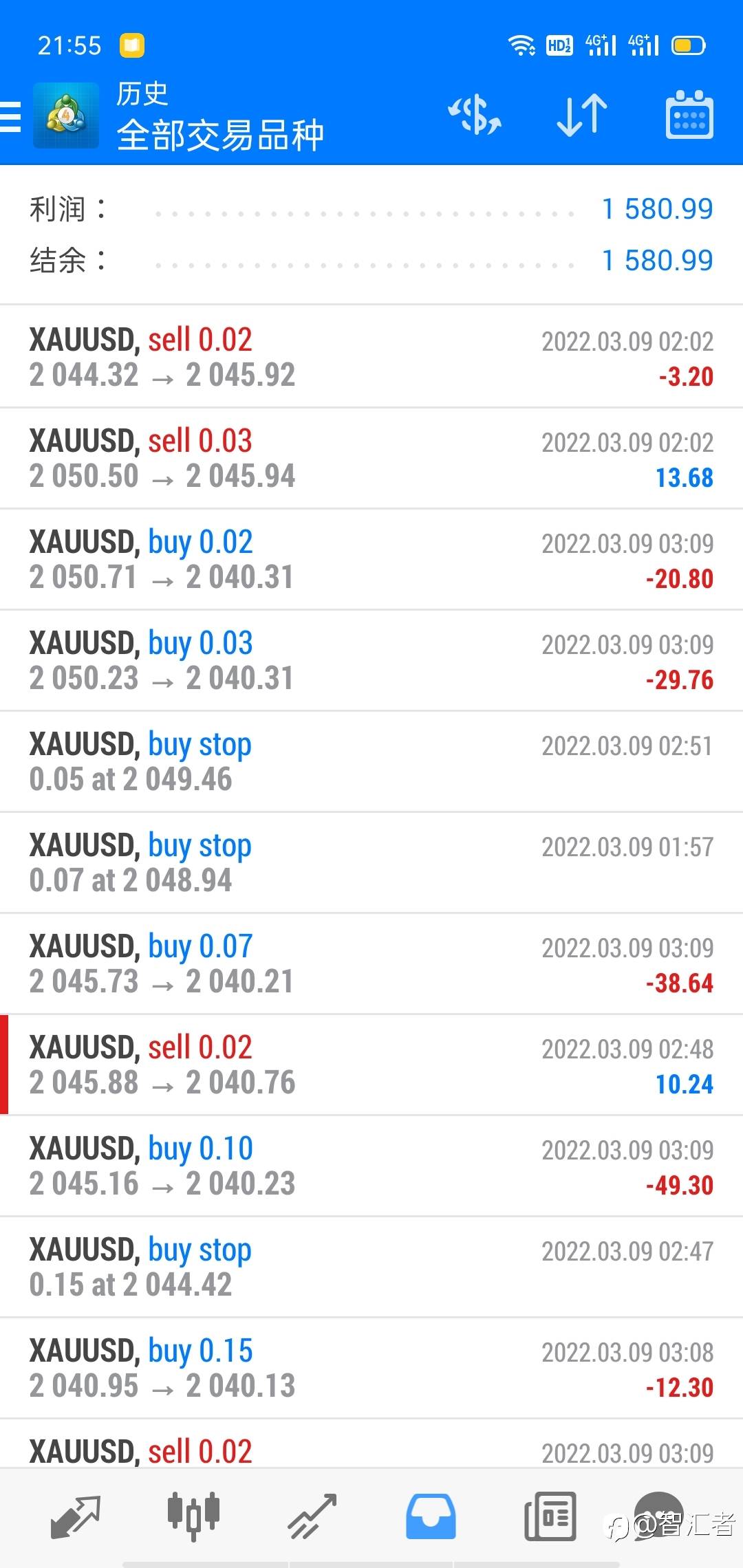
Task: Open the buy 0.02 trade with -20.80 loss
Action: [371, 560]
